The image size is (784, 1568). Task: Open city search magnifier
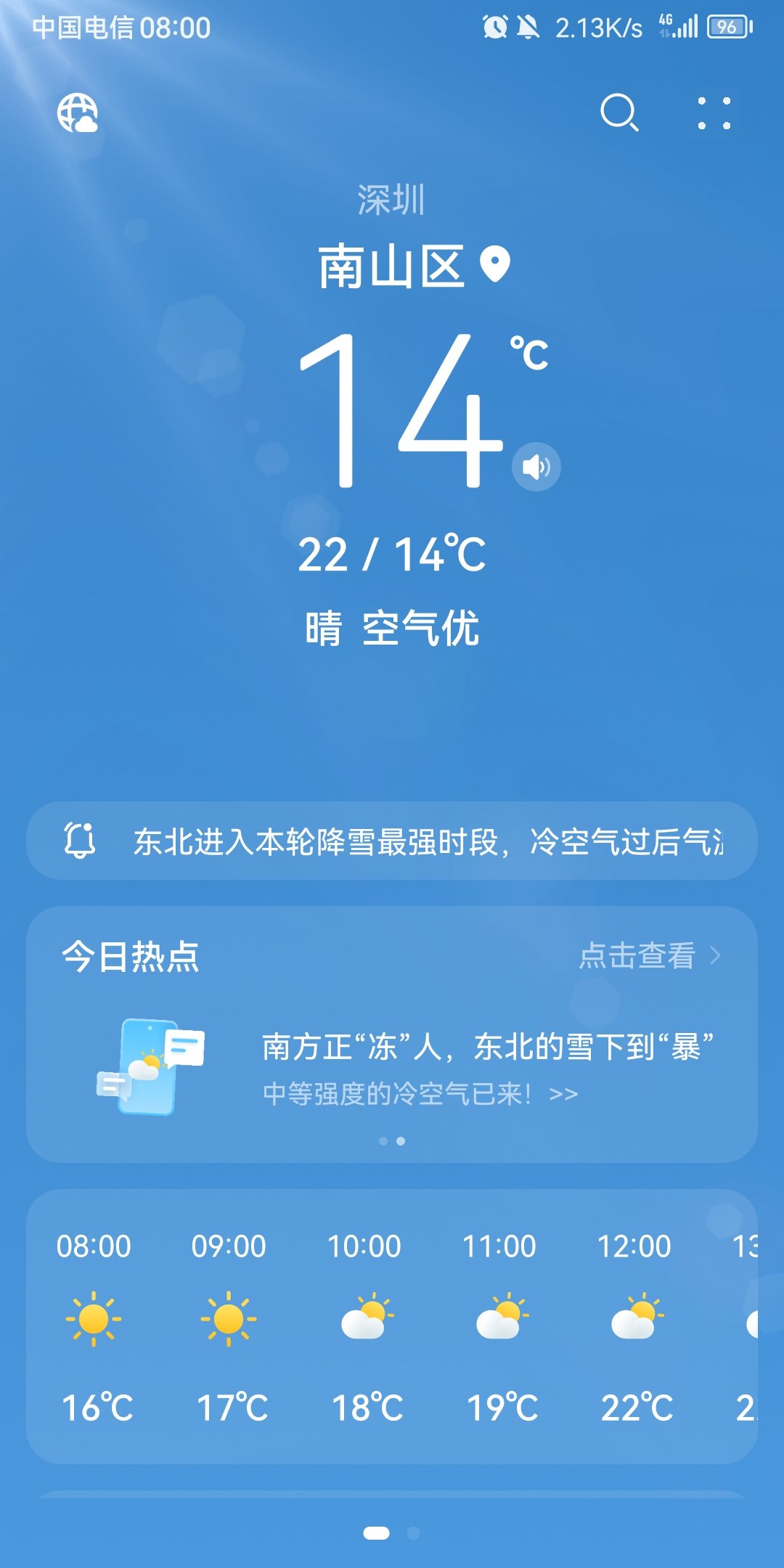click(x=619, y=113)
